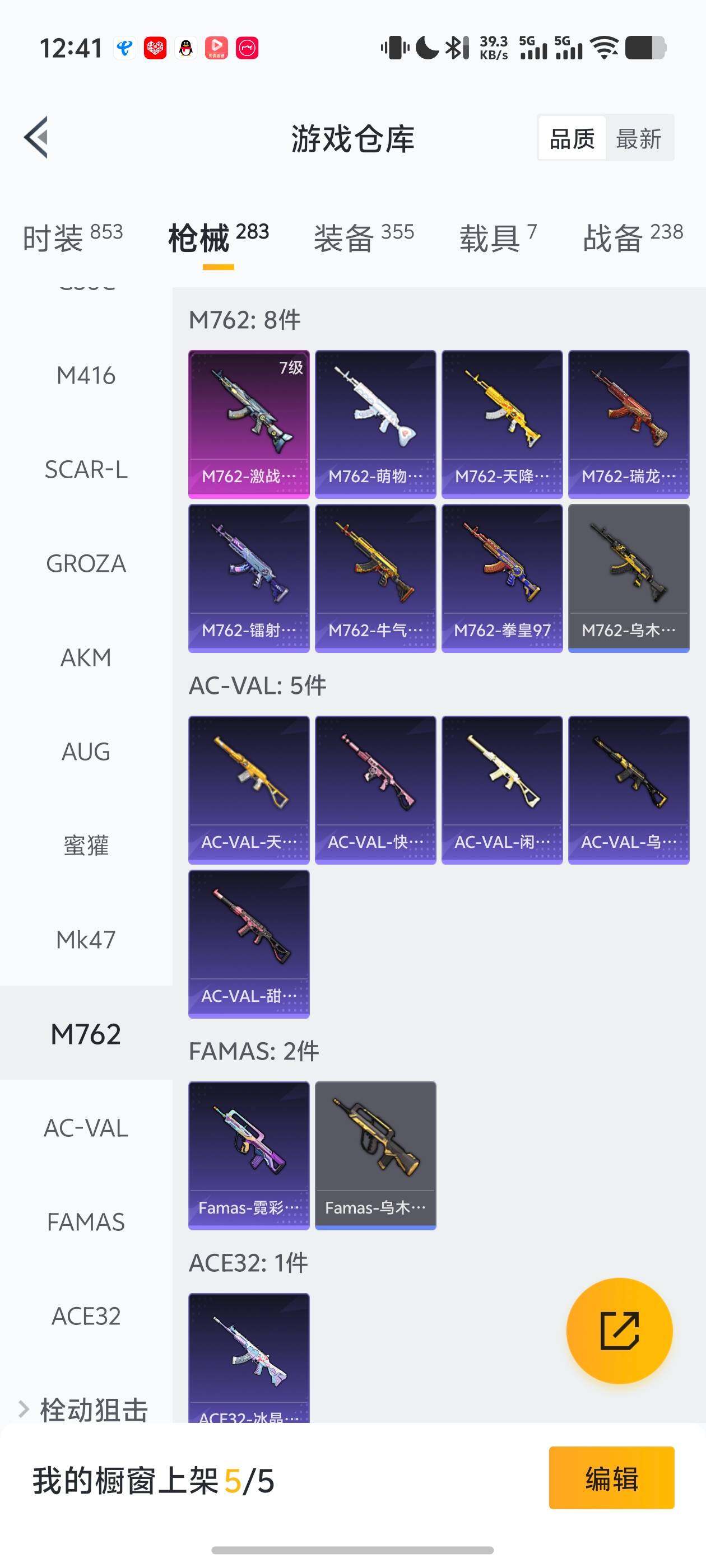Switch to the 载具 tab
Screen dimensions: 706x1568
[498, 237]
